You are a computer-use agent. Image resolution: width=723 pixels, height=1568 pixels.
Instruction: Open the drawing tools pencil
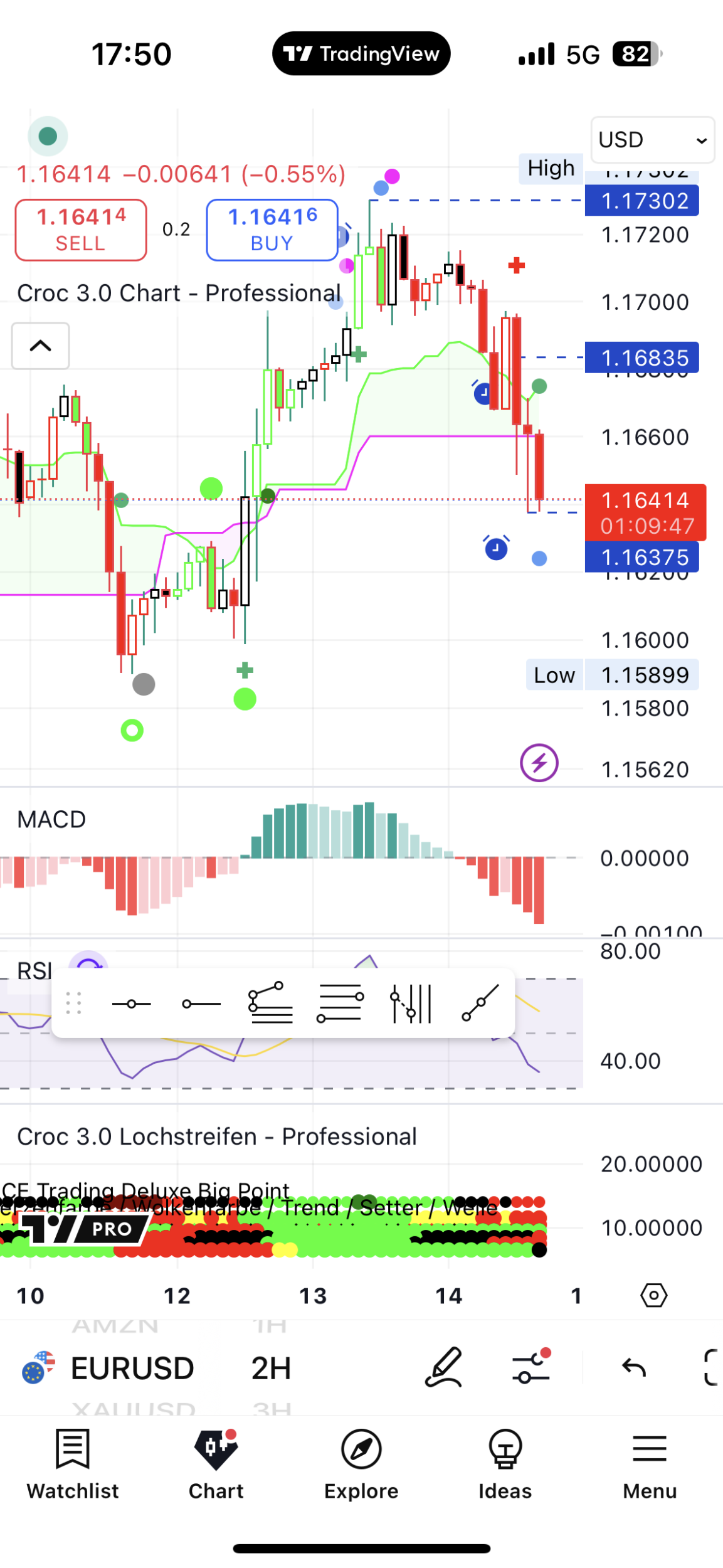pos(443,1367)
